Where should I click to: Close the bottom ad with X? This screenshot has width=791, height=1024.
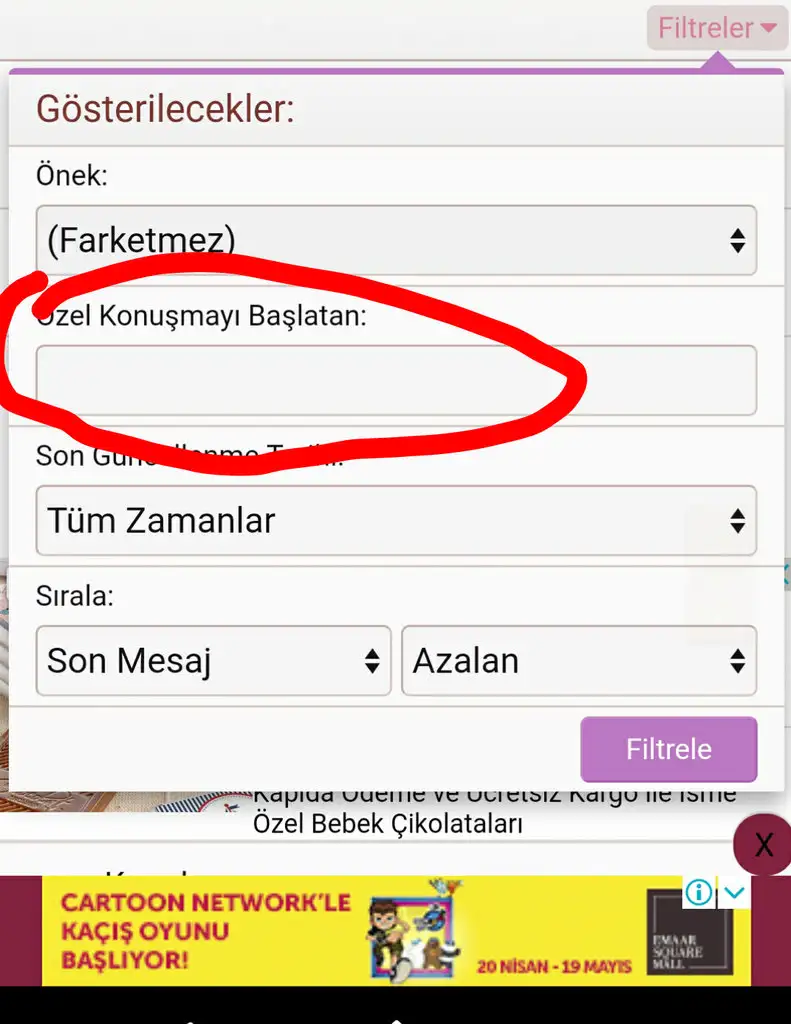tap(763, 845)
